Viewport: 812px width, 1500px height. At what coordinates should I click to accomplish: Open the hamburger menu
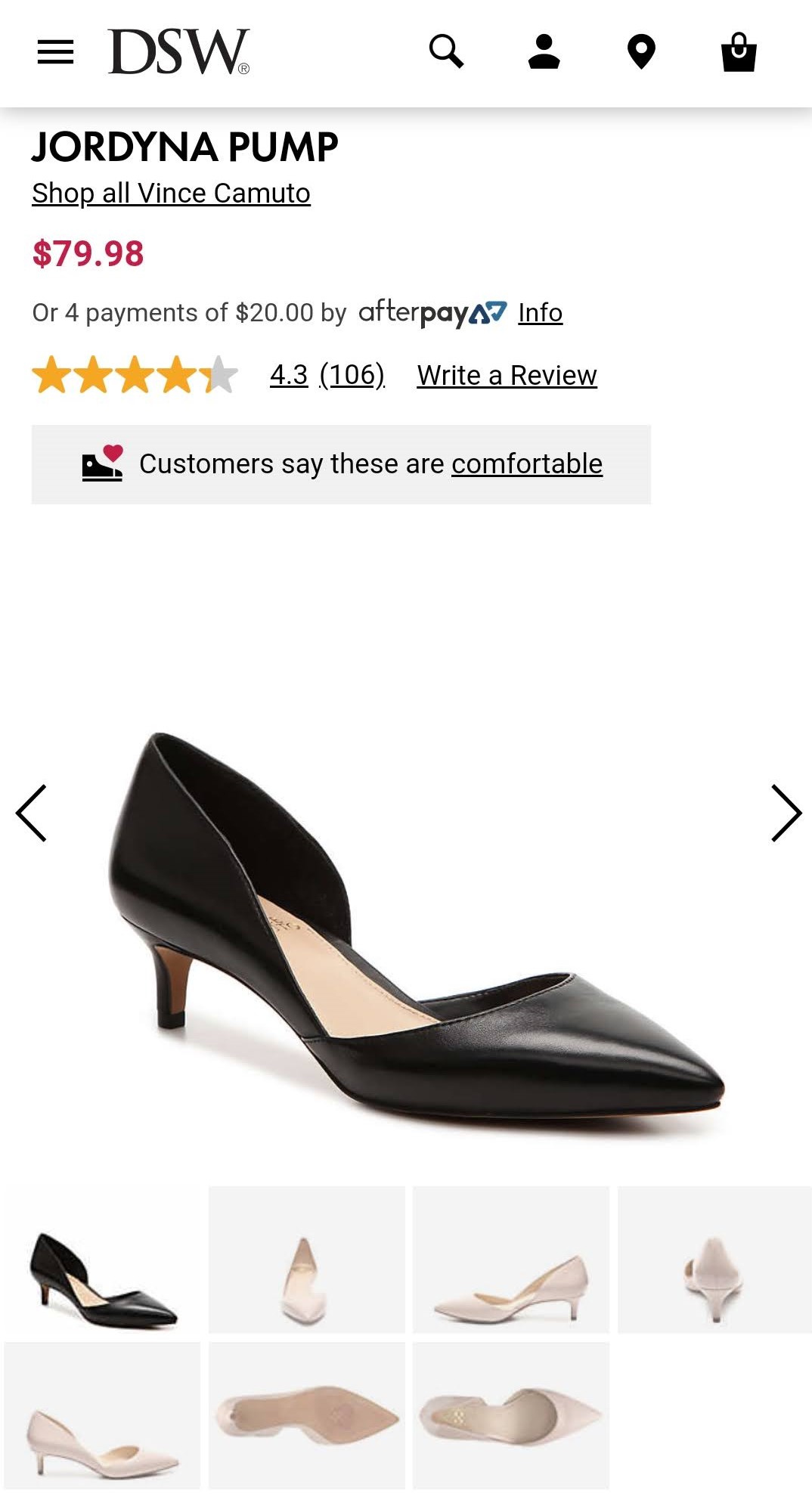pos(55,52)
